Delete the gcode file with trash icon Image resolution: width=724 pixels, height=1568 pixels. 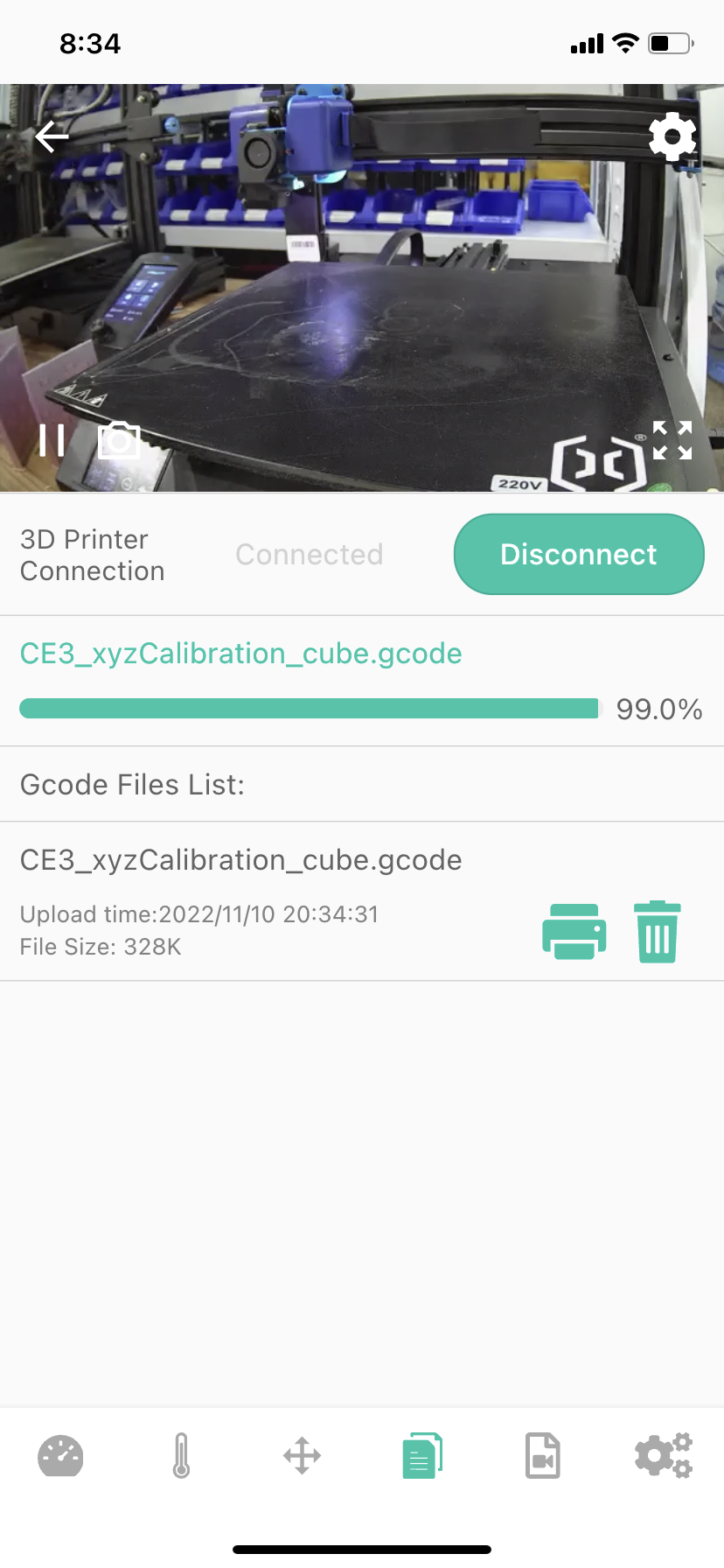click(x=658, y=931)
